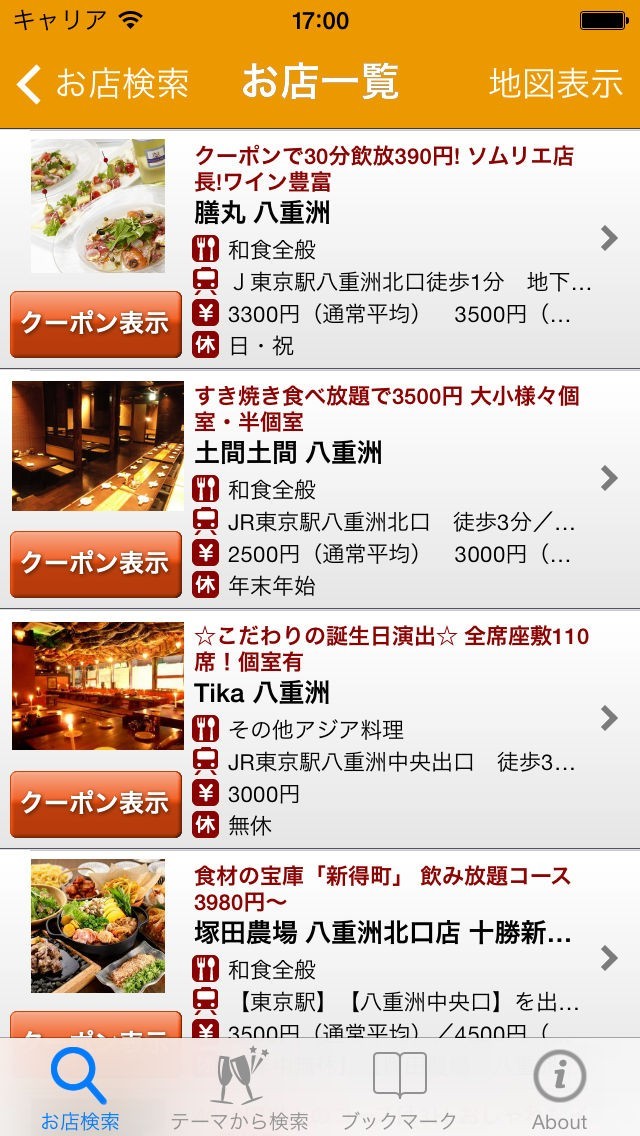Show coupon for Tika 八重洲
Viewport: 640px width, 1136px height.
point(96,803)
